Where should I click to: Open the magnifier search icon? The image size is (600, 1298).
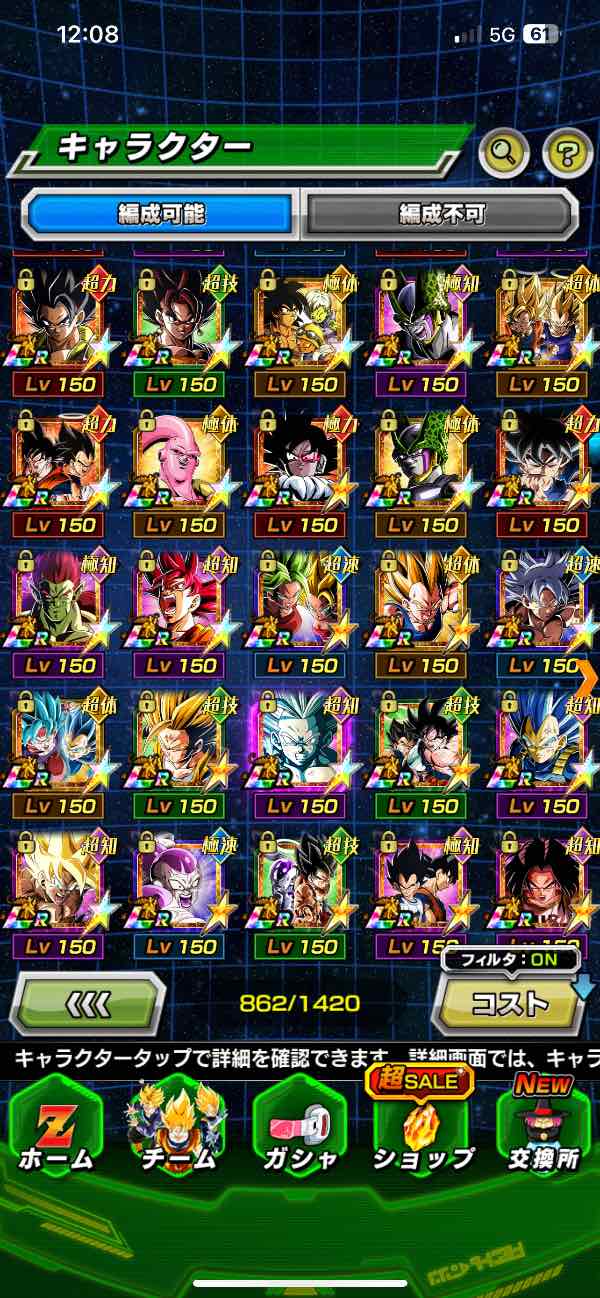[505, 153]
